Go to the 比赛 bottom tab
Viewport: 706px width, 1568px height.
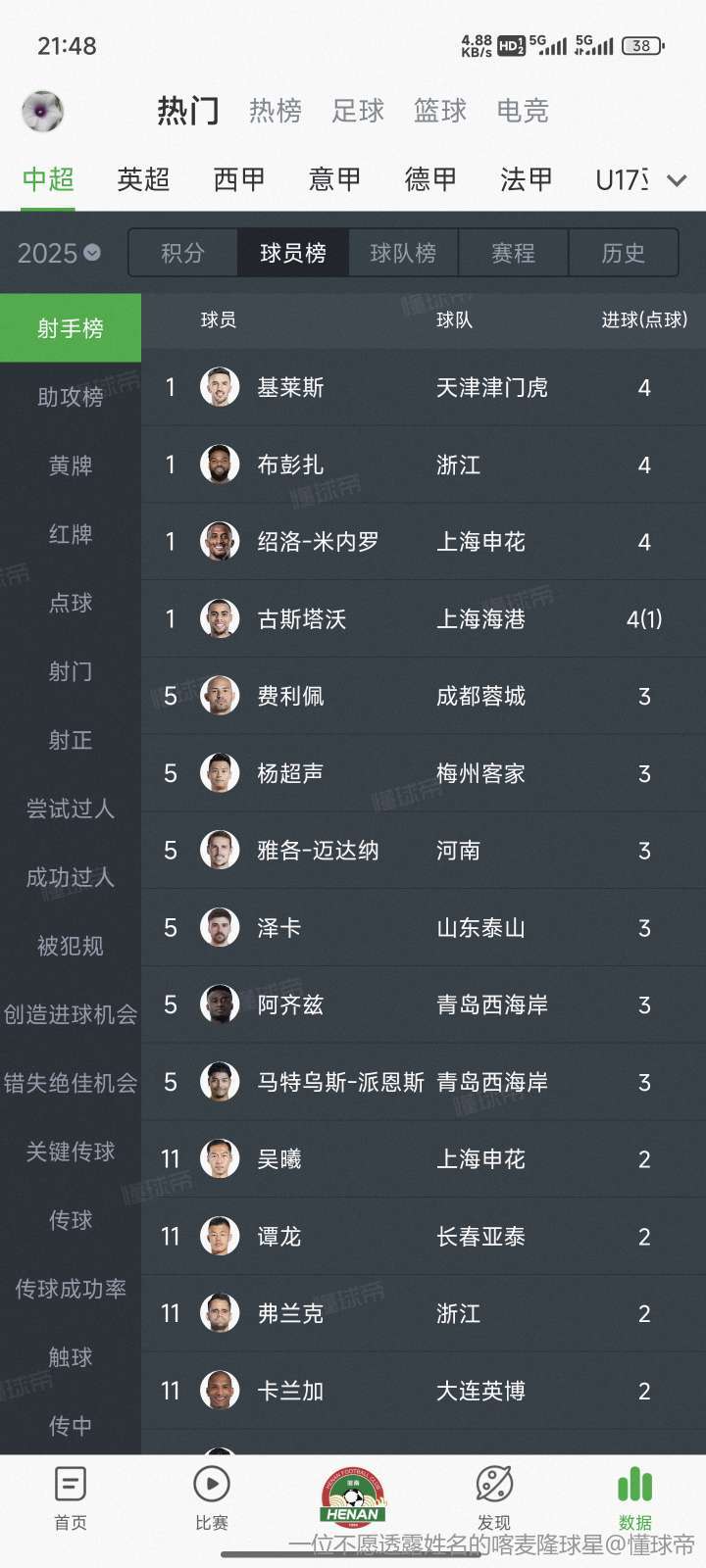coord(212,1498)
